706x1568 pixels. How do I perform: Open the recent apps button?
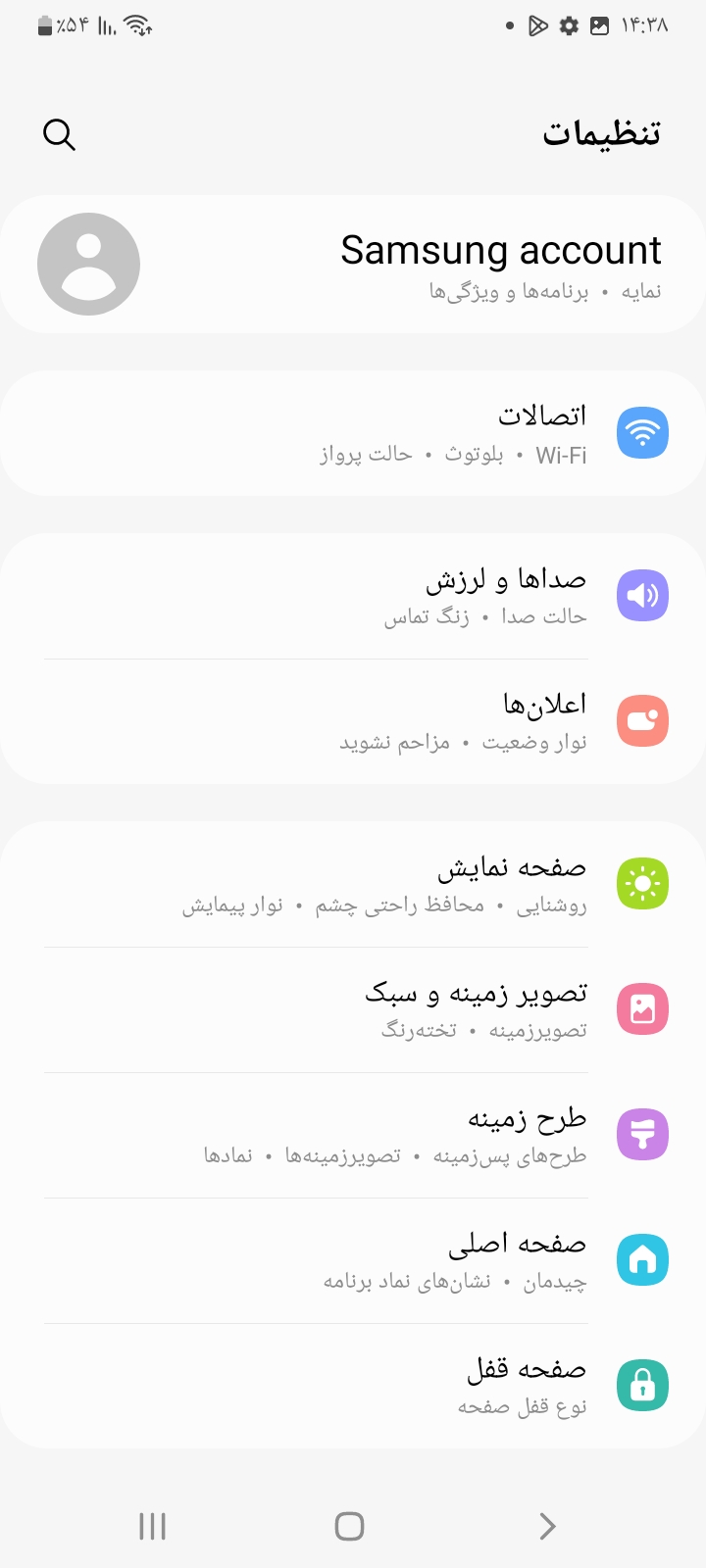[152, 1526]
